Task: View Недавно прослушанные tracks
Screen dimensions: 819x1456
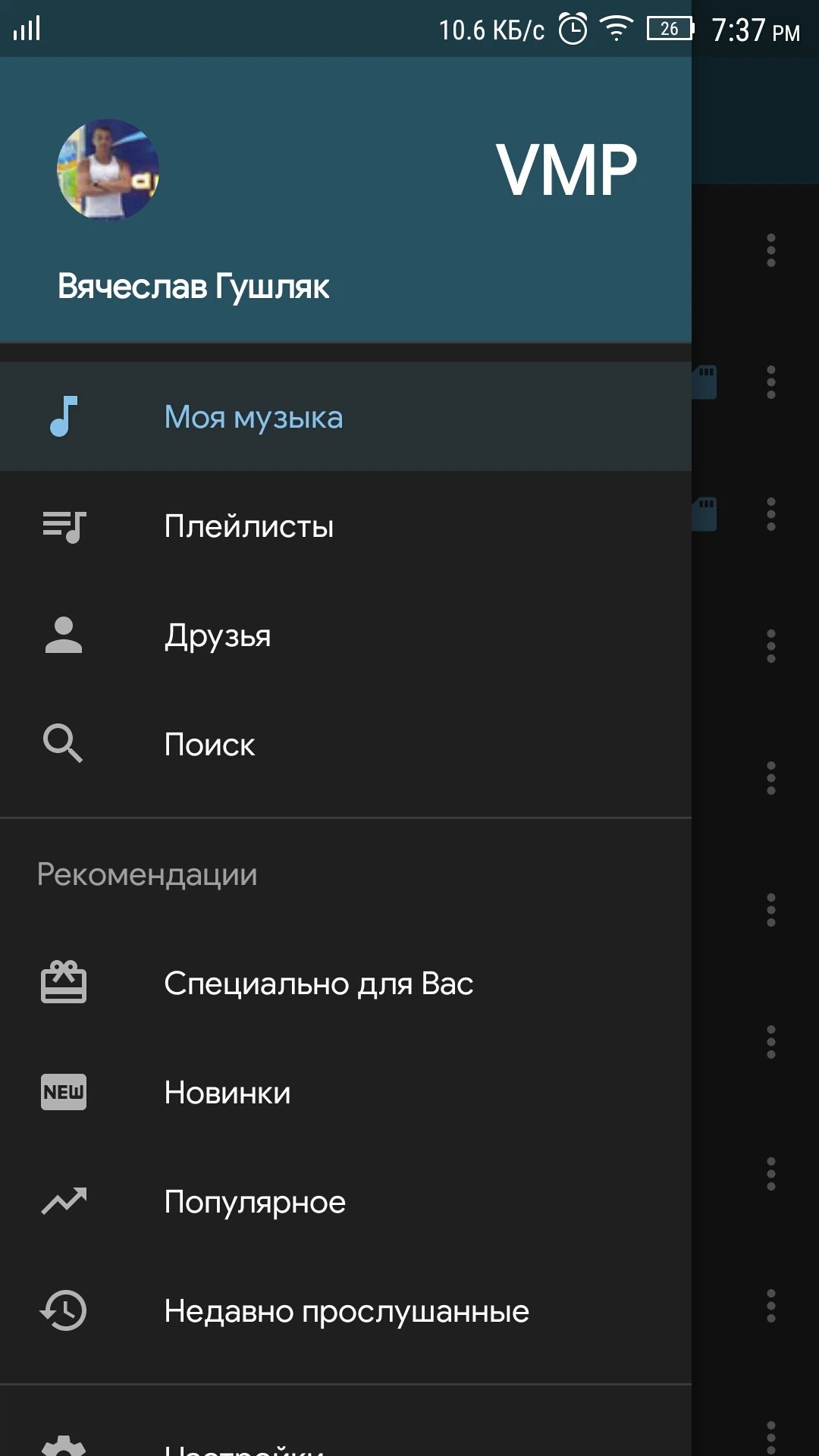Action: pyautogui.click(x=347, y=1311)
